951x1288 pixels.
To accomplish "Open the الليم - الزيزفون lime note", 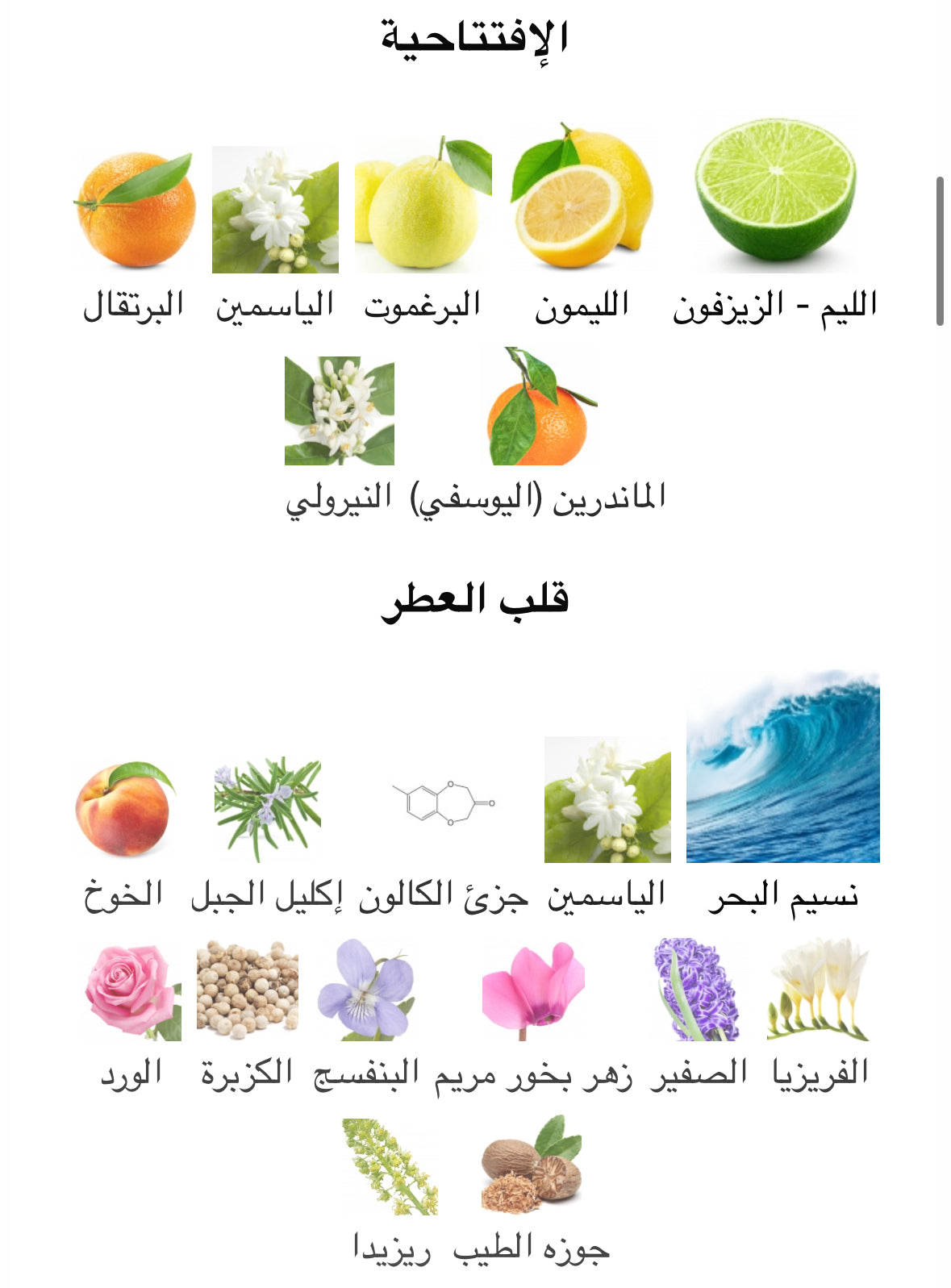I will point(775,192).
